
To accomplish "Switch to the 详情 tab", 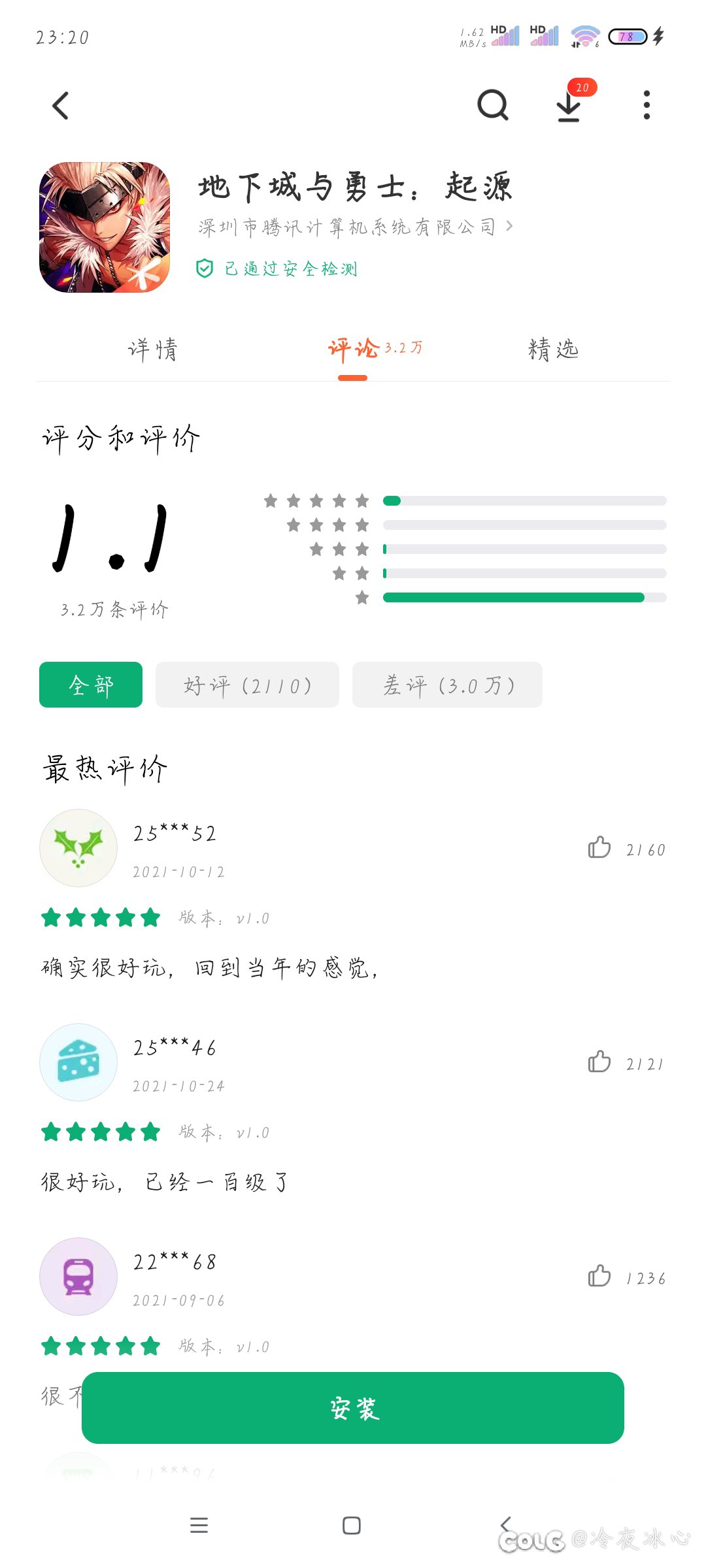I will click(152, 349).
